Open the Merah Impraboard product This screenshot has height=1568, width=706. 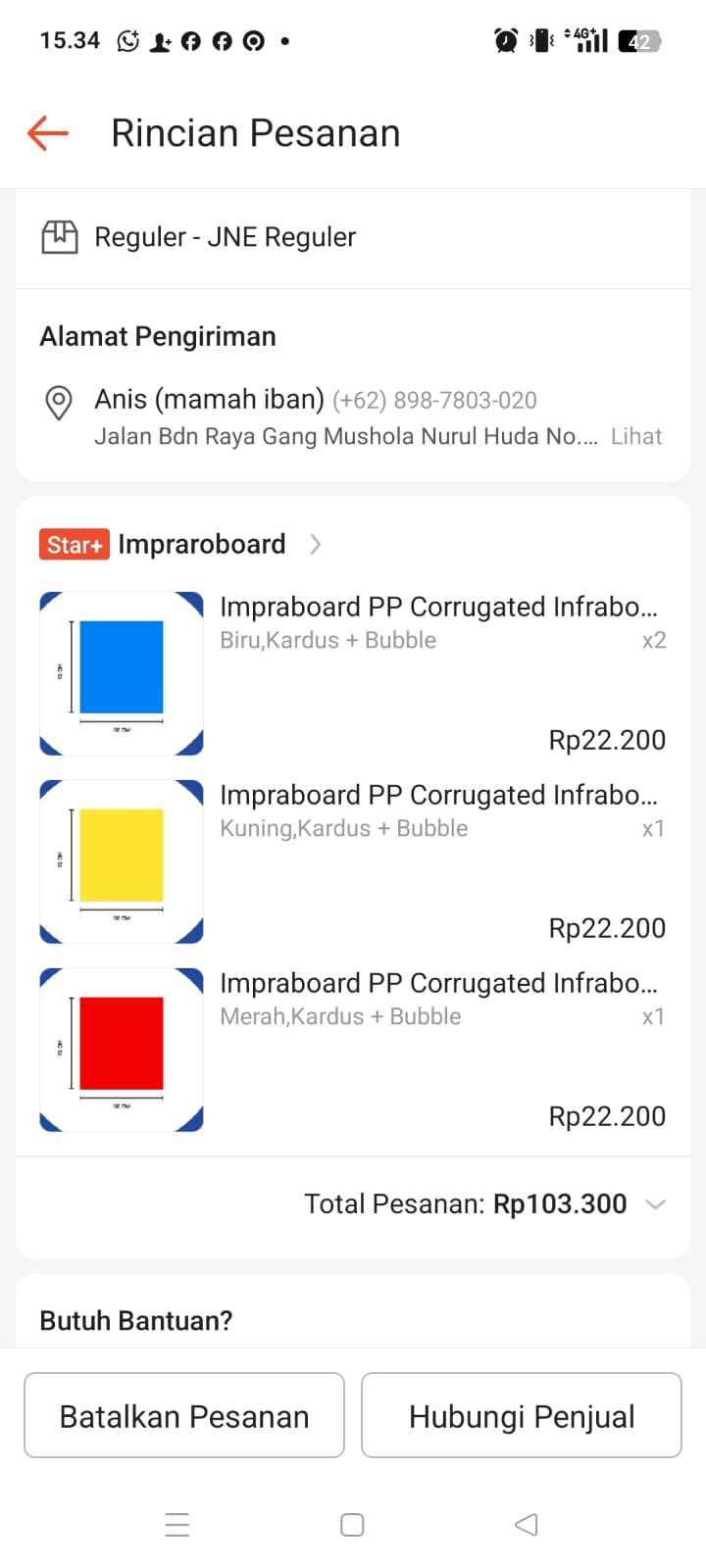[353, 1050]
